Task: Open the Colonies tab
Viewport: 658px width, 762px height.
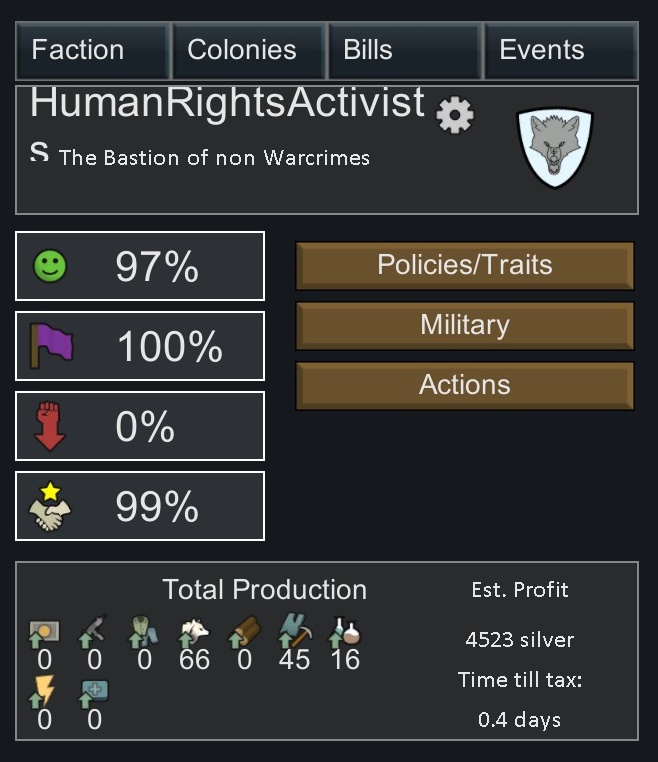Action: (x=249, y=50)
